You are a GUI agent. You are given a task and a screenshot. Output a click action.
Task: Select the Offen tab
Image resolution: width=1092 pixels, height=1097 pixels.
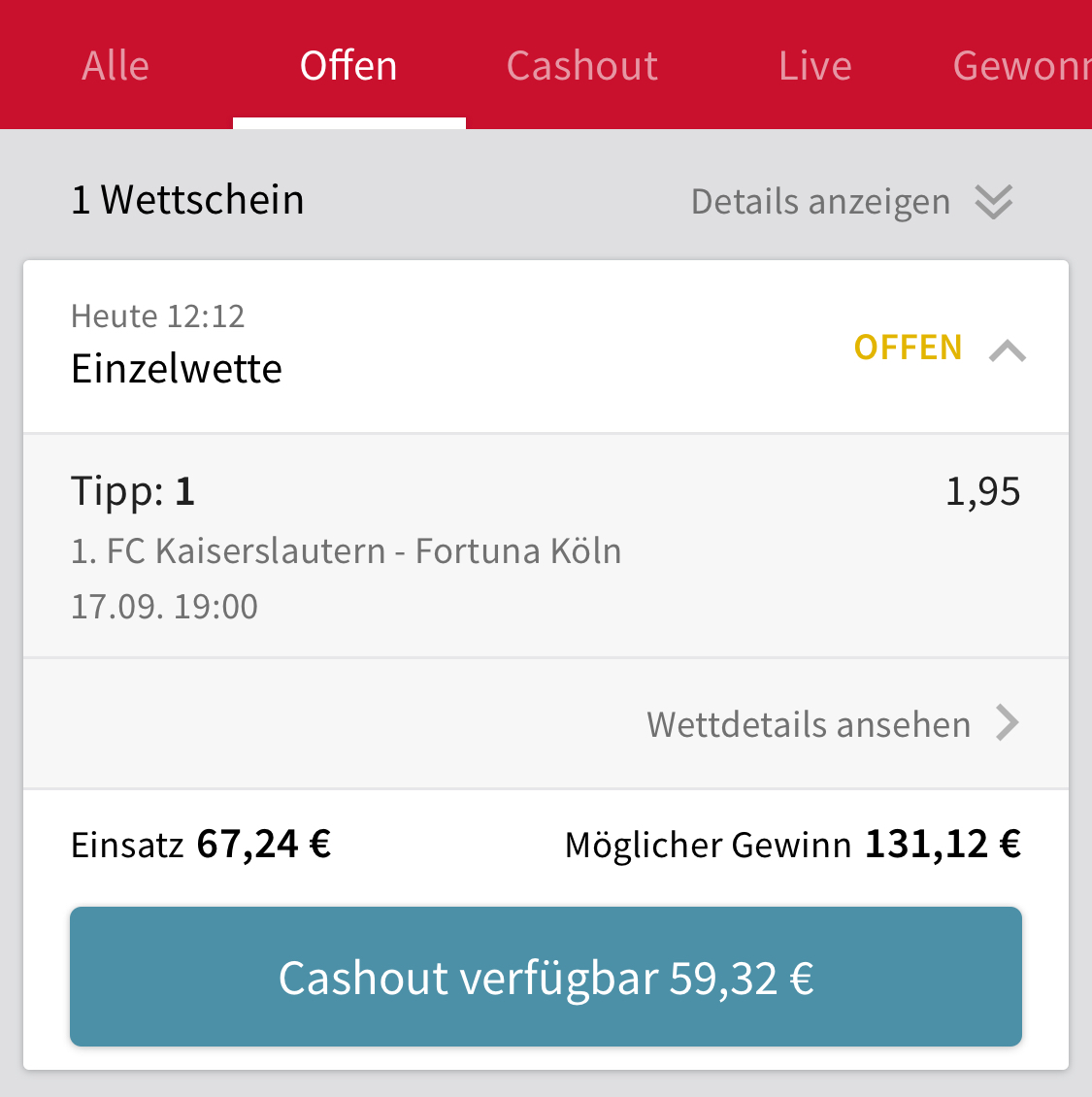(348, 66)
